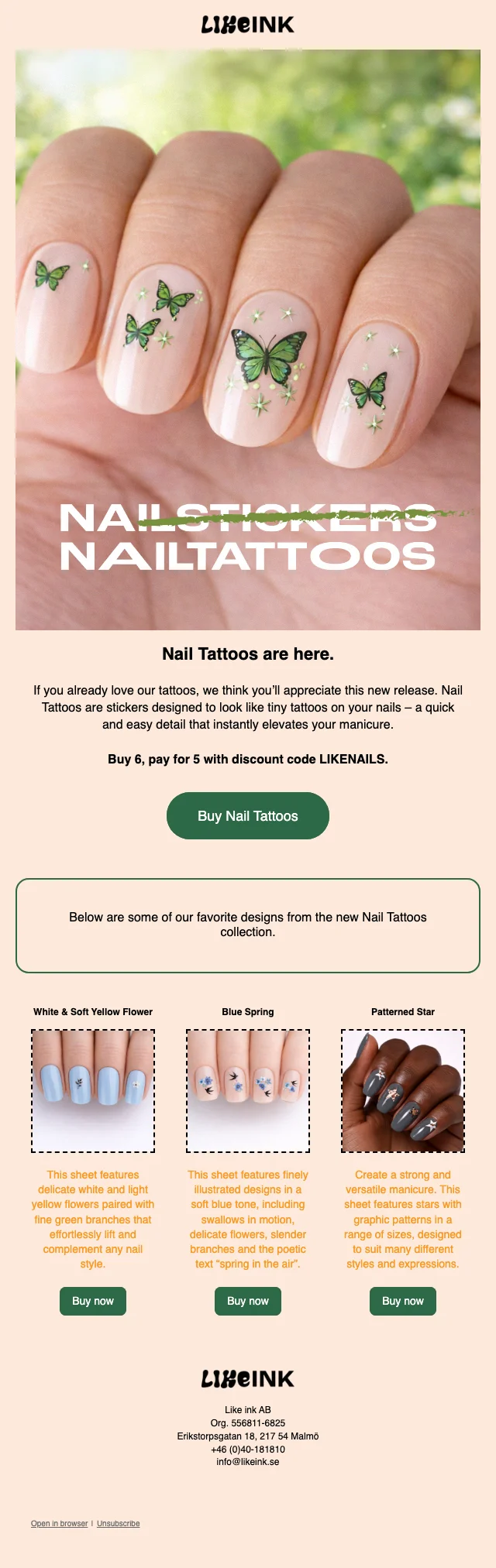Buy now the Blue Spring sheet

coord(248,1301)
